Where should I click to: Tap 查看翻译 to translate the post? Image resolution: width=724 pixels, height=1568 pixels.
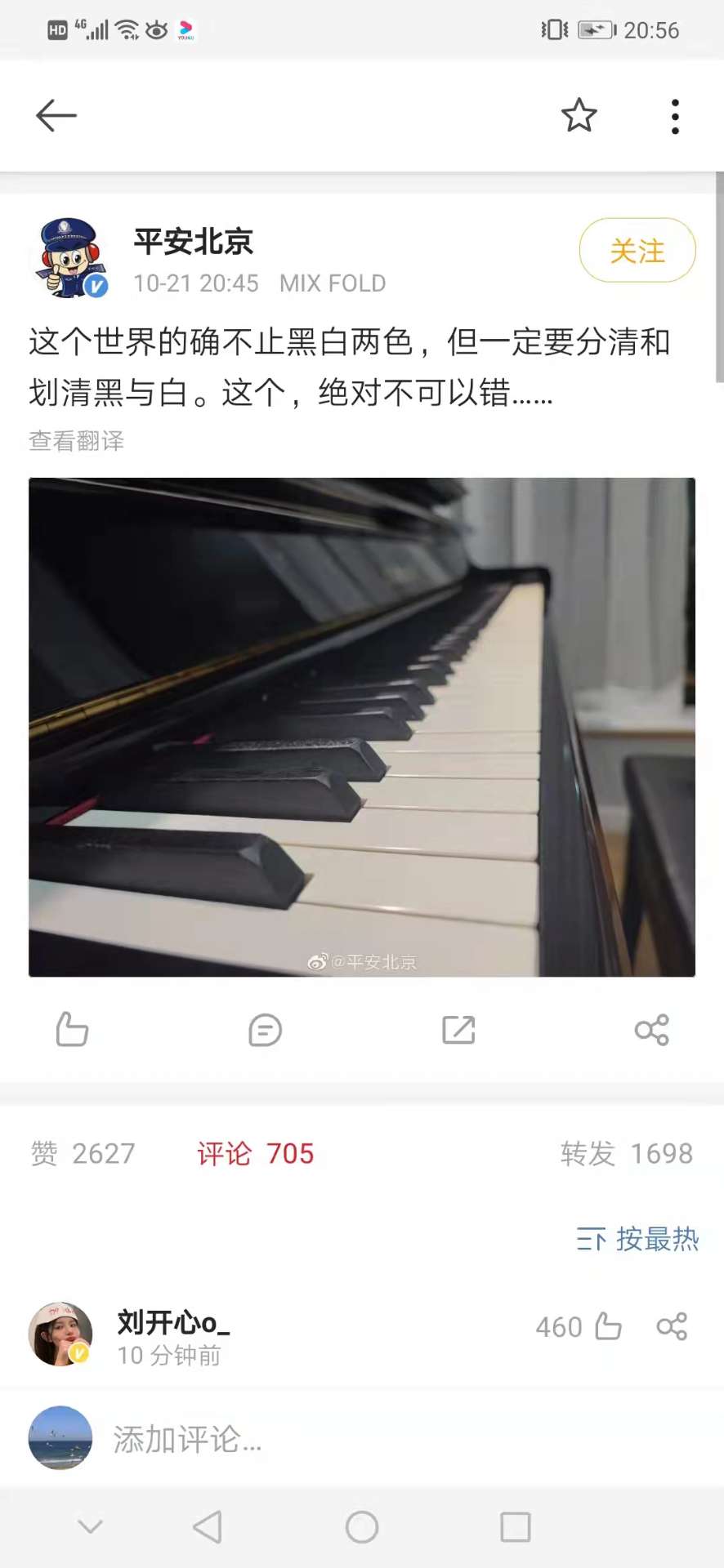76,441
